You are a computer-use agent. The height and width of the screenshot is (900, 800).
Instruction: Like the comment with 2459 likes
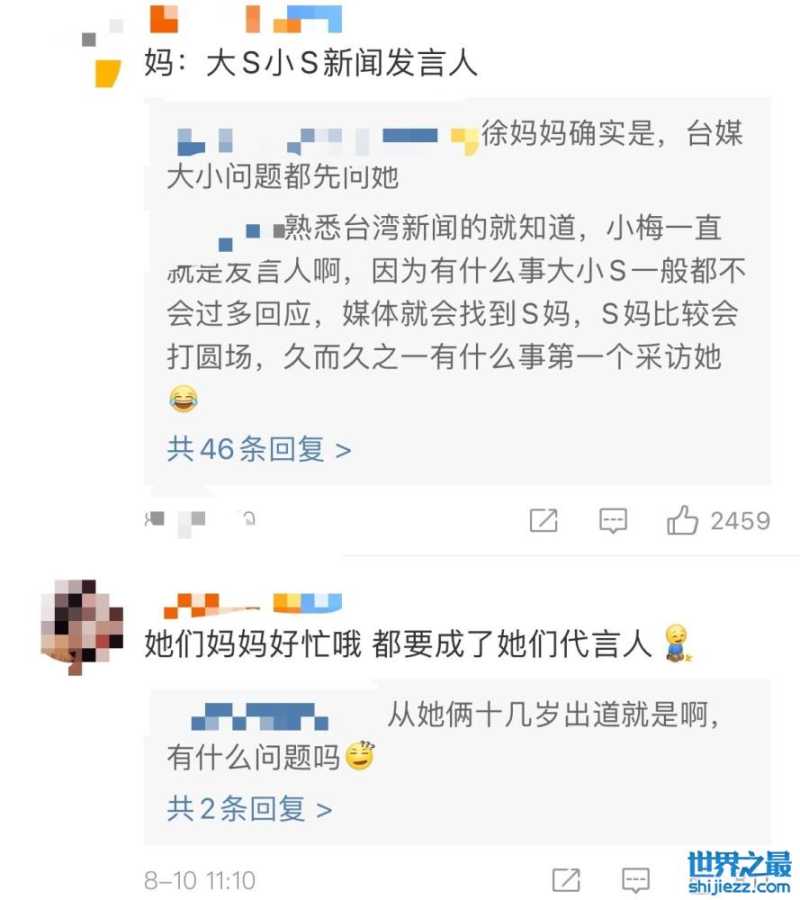pos(682,520)
